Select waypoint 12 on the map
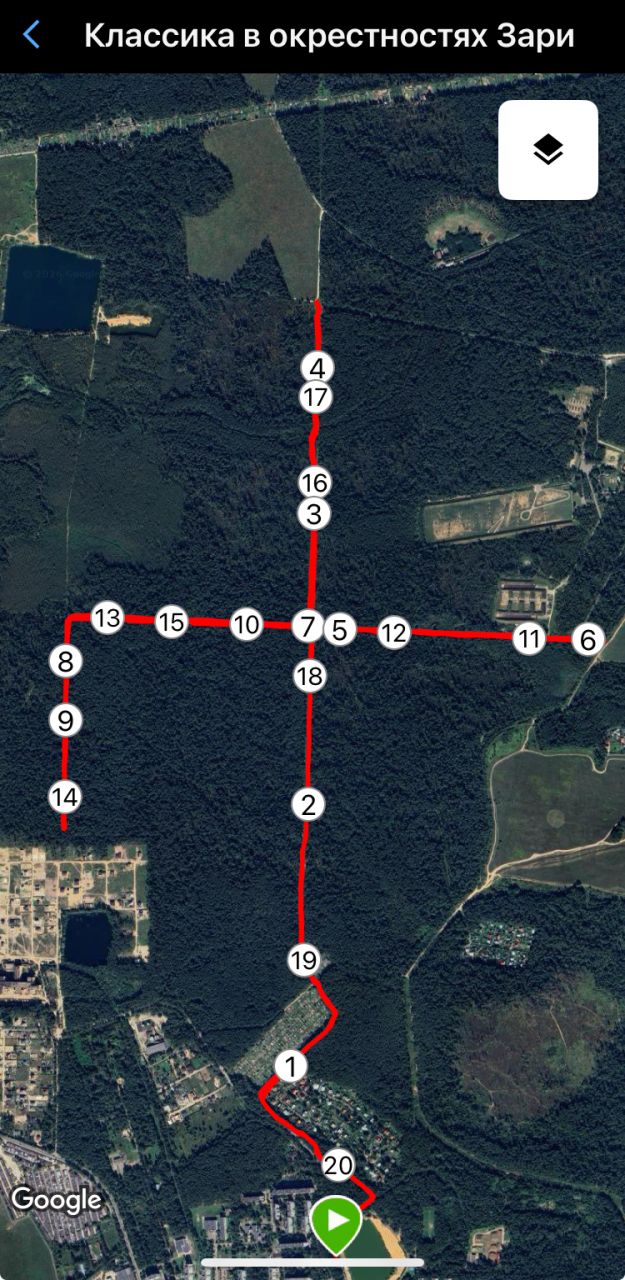 coord(395,632)
